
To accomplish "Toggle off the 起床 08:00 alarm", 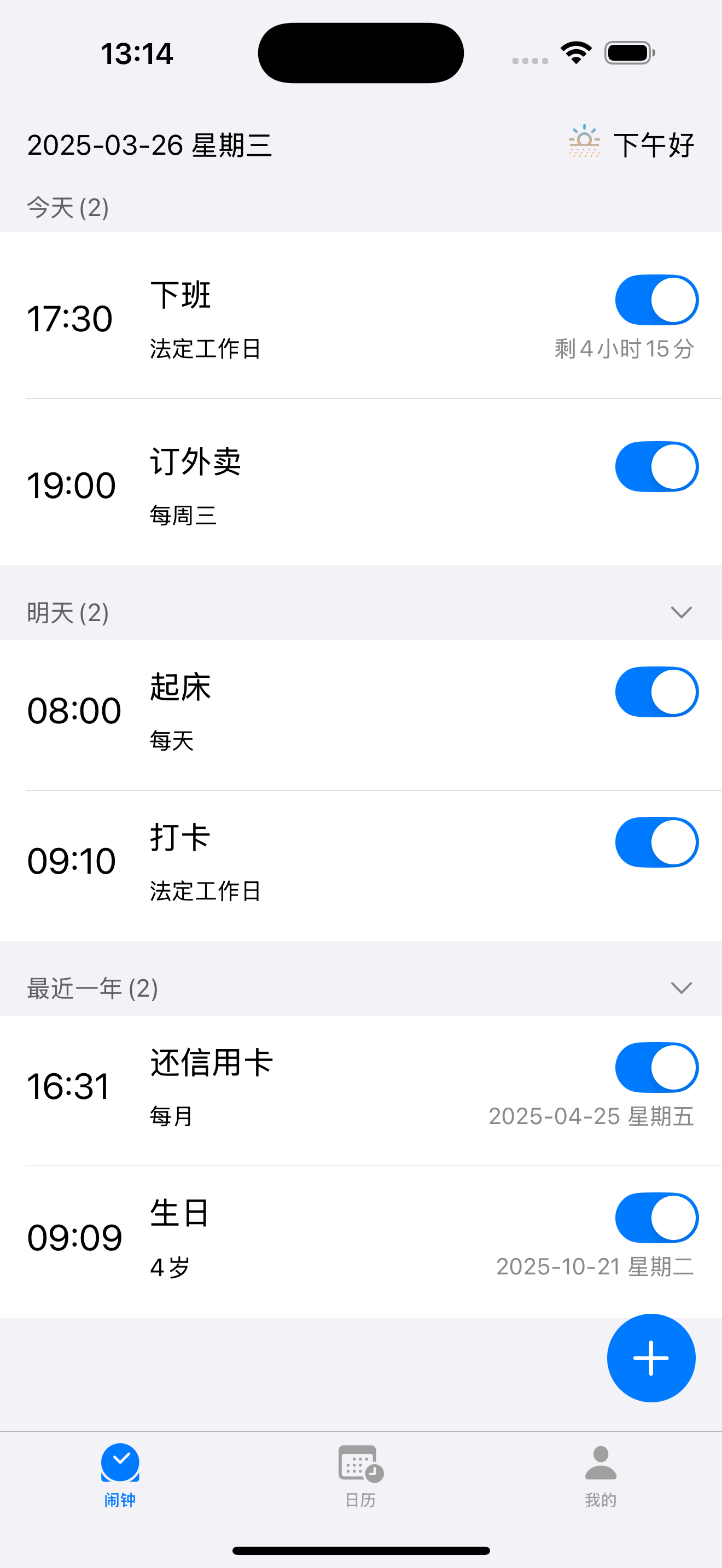I will click(656, 692).
